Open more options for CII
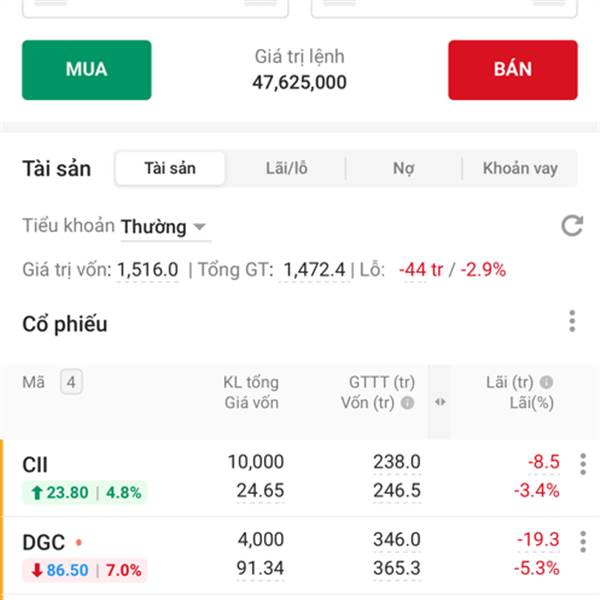Screen dimensions: 600x600 coord(583,464)
